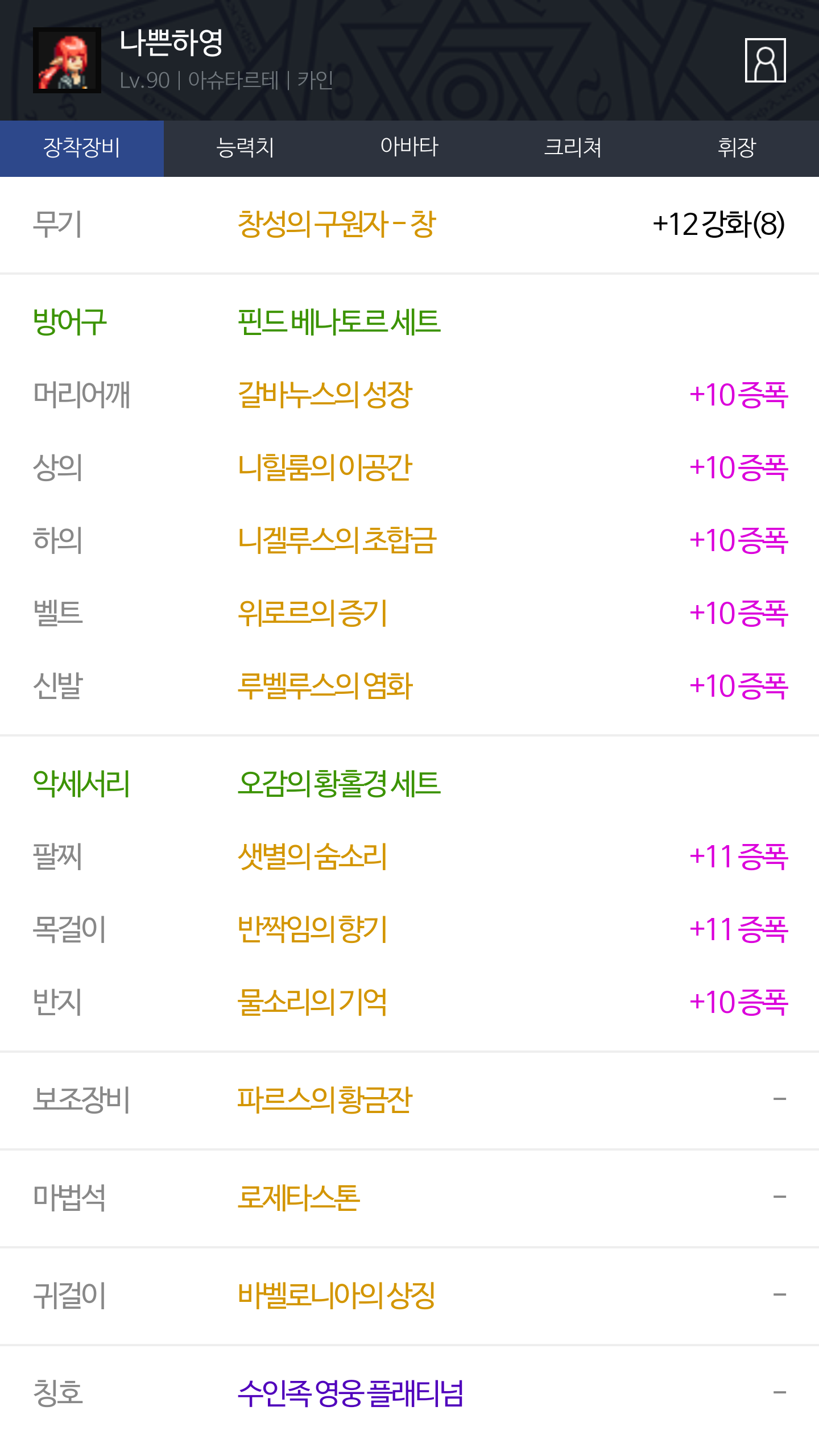Open 니힐룸의 이공간 top armor

[325, 468]
